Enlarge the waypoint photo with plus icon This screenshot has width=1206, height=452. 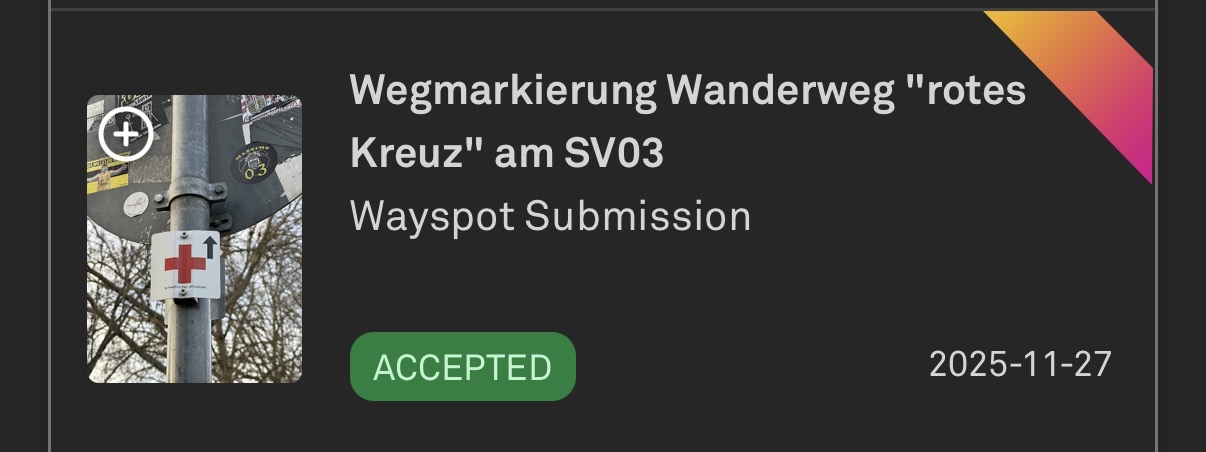126,135
